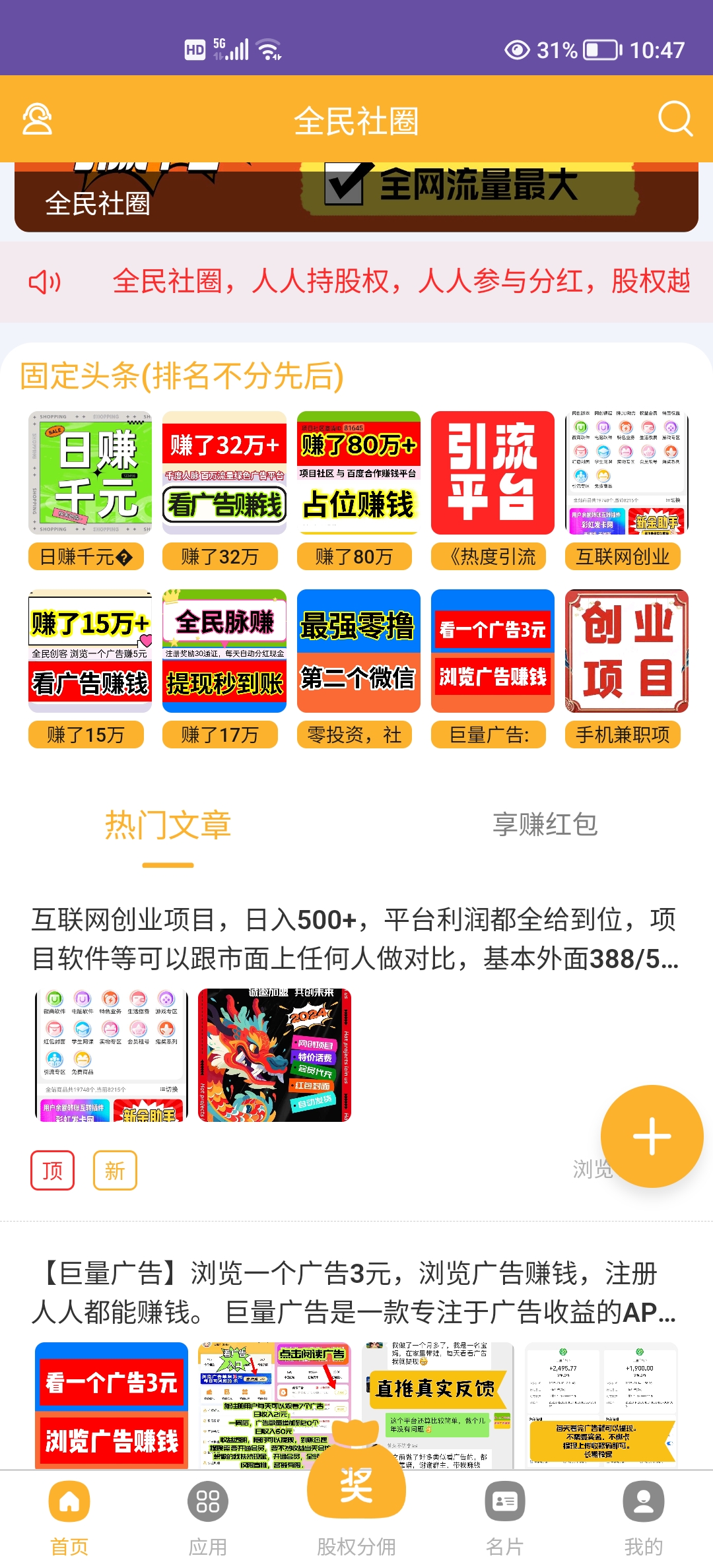This screenshot has height=1568, width=713.
Task: Switch to the 享赚红包 tab
Action: (x=545, y=824)
